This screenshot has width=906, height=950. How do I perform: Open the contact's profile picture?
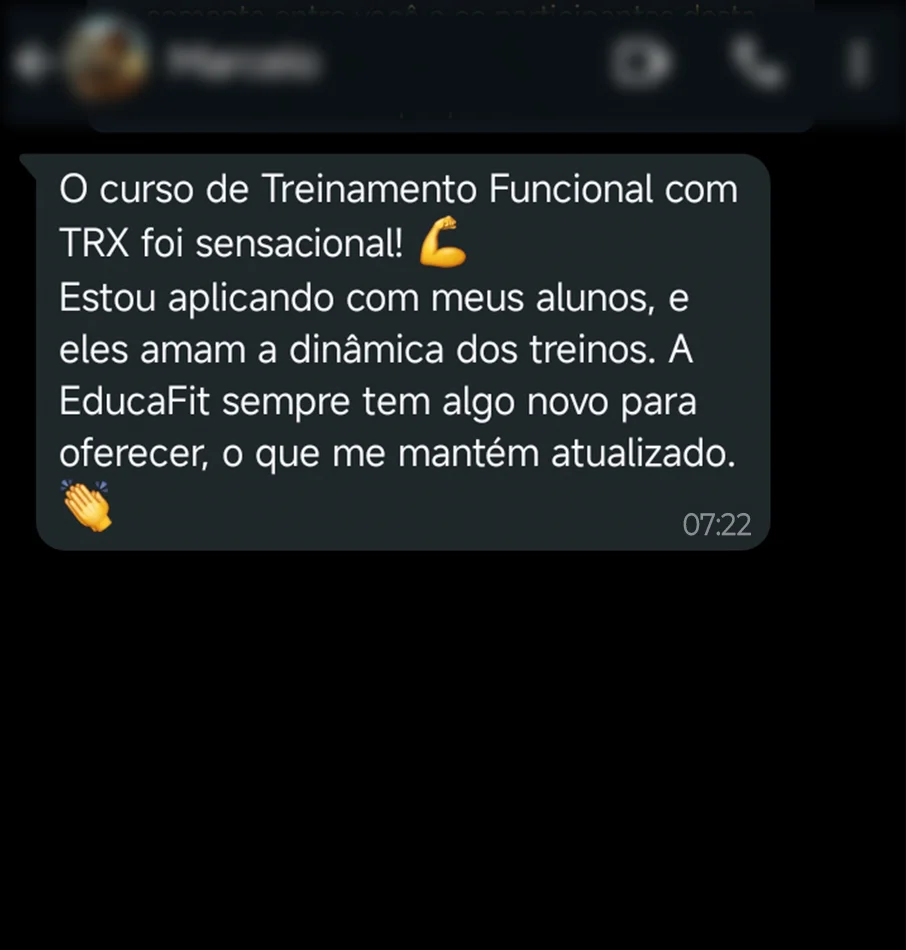[x=105, y=62]
